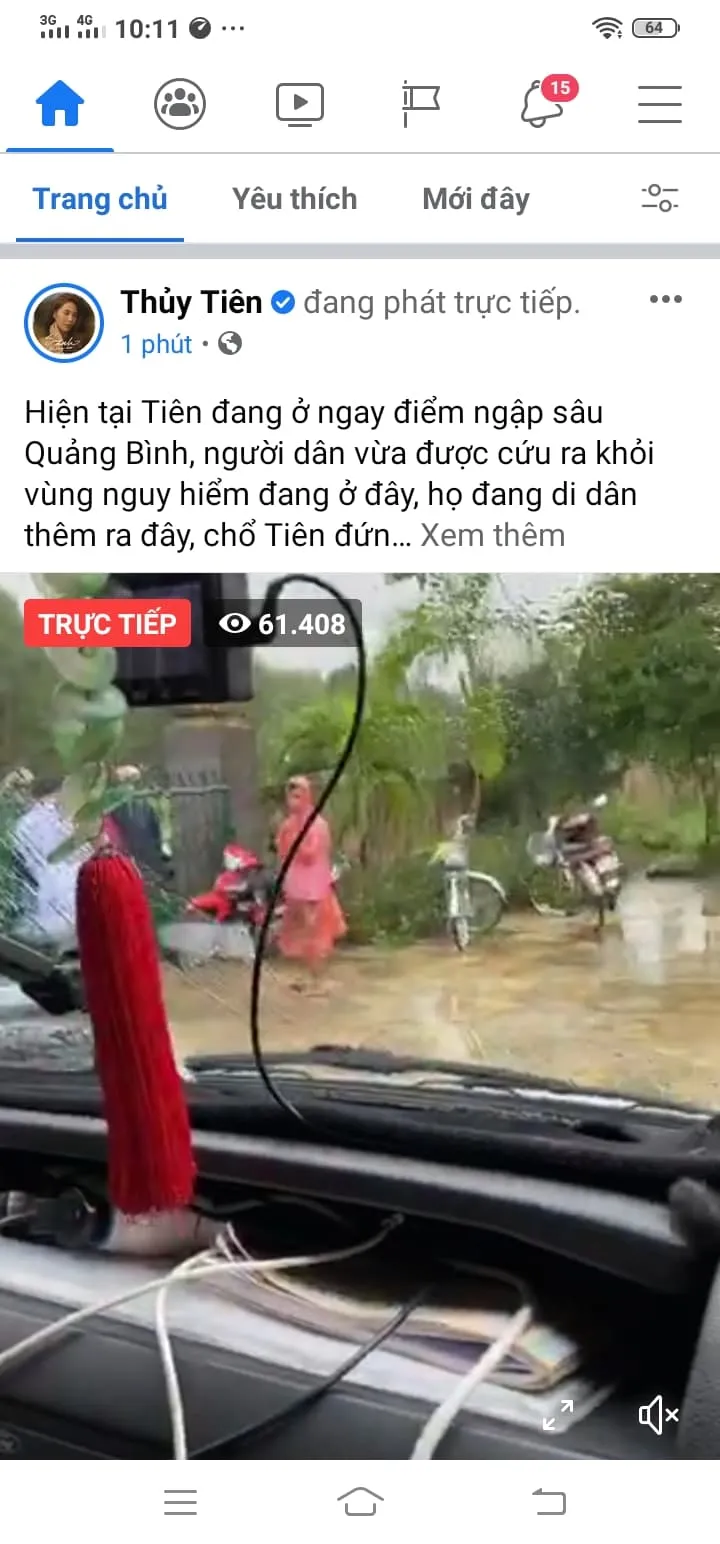Go to the Facebook home feed tab
The width and height of the screenshot is (720, 1544).
pyautogui.click(x=60, y=104)
